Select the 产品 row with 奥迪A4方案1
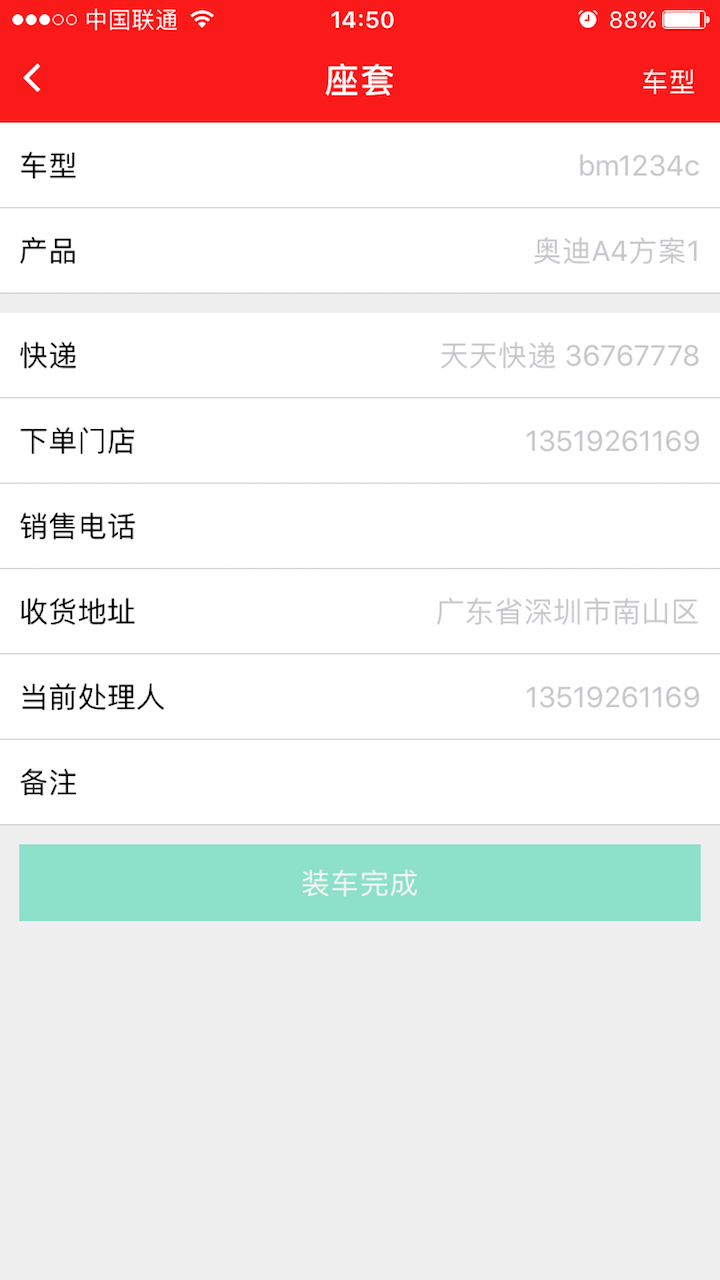 point(360,251)
